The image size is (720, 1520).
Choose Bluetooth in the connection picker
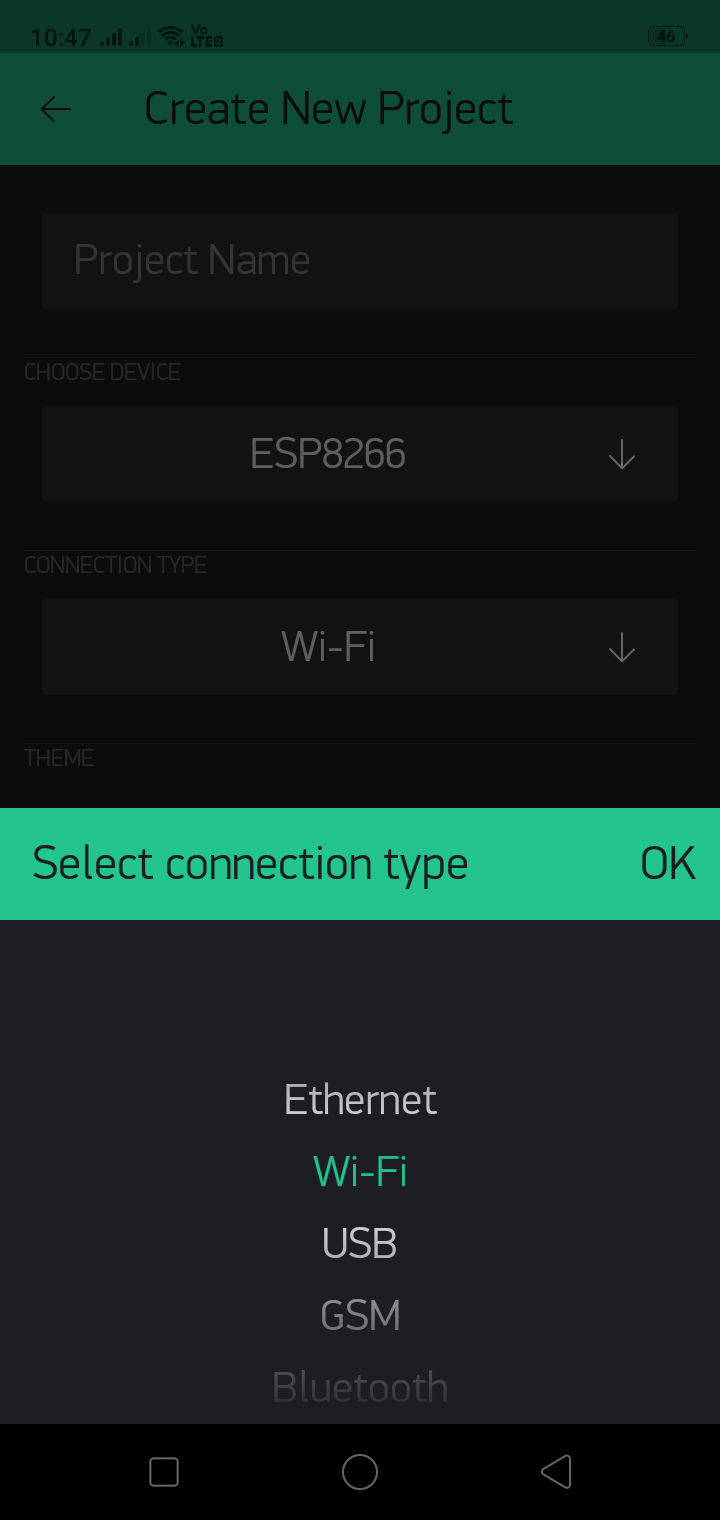360,1387
